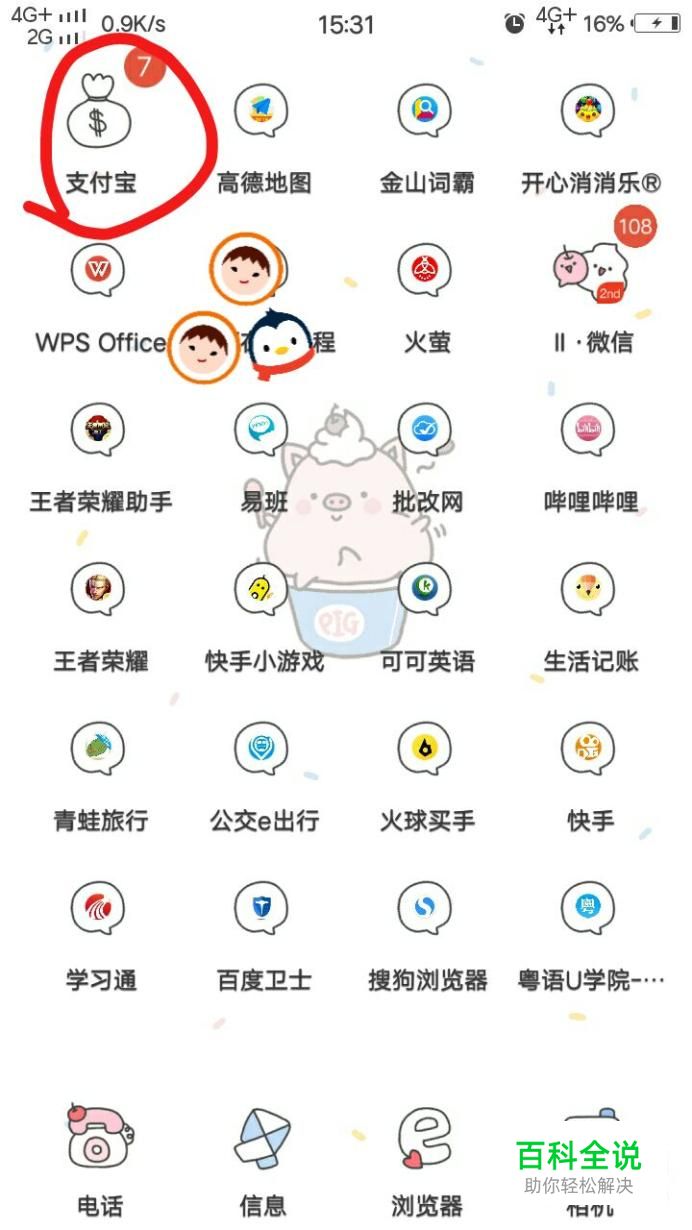Viewport: 692px width, 1230px height.
Task: Launch the 易班 app
Action: pos(262,430)
